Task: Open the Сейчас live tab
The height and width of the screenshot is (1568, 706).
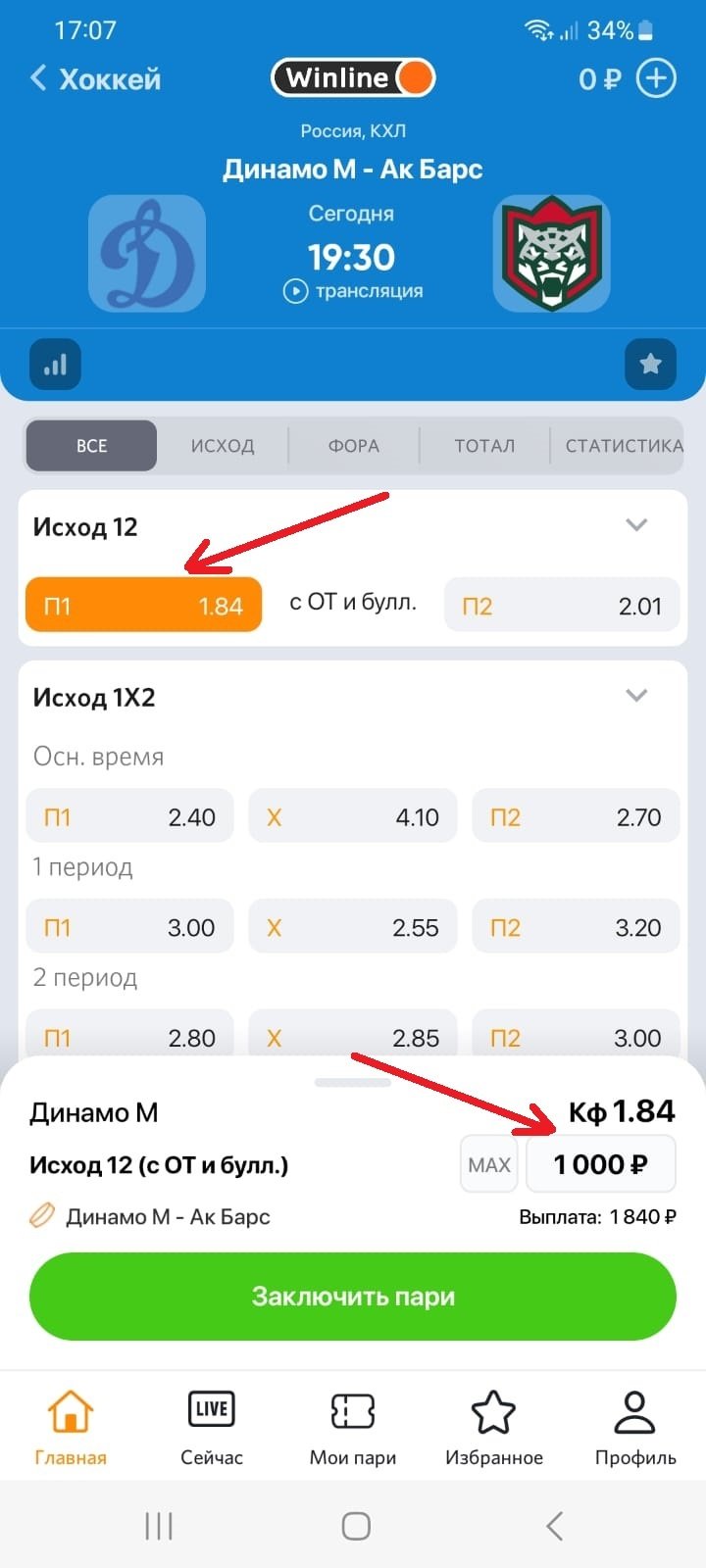Action: (x=212, y=1429)
